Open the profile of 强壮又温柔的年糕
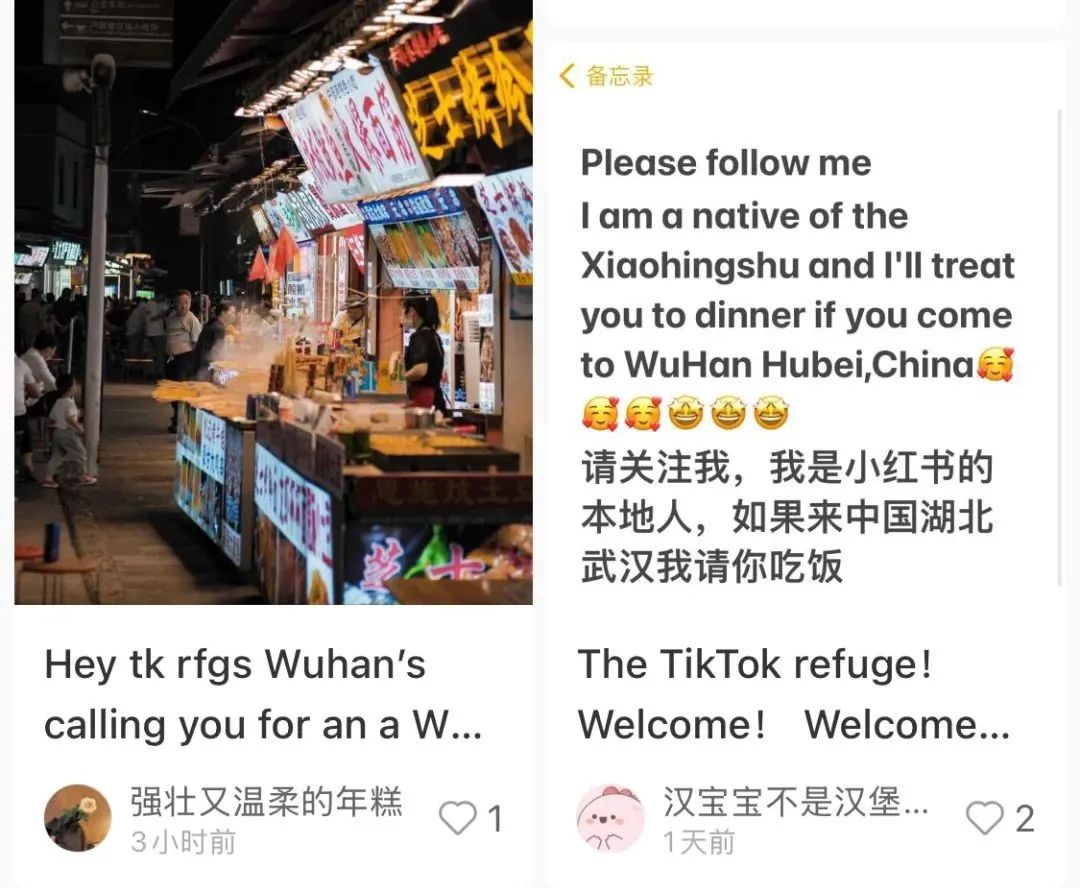Screen dimensions: 1080x888 point(78,817)
